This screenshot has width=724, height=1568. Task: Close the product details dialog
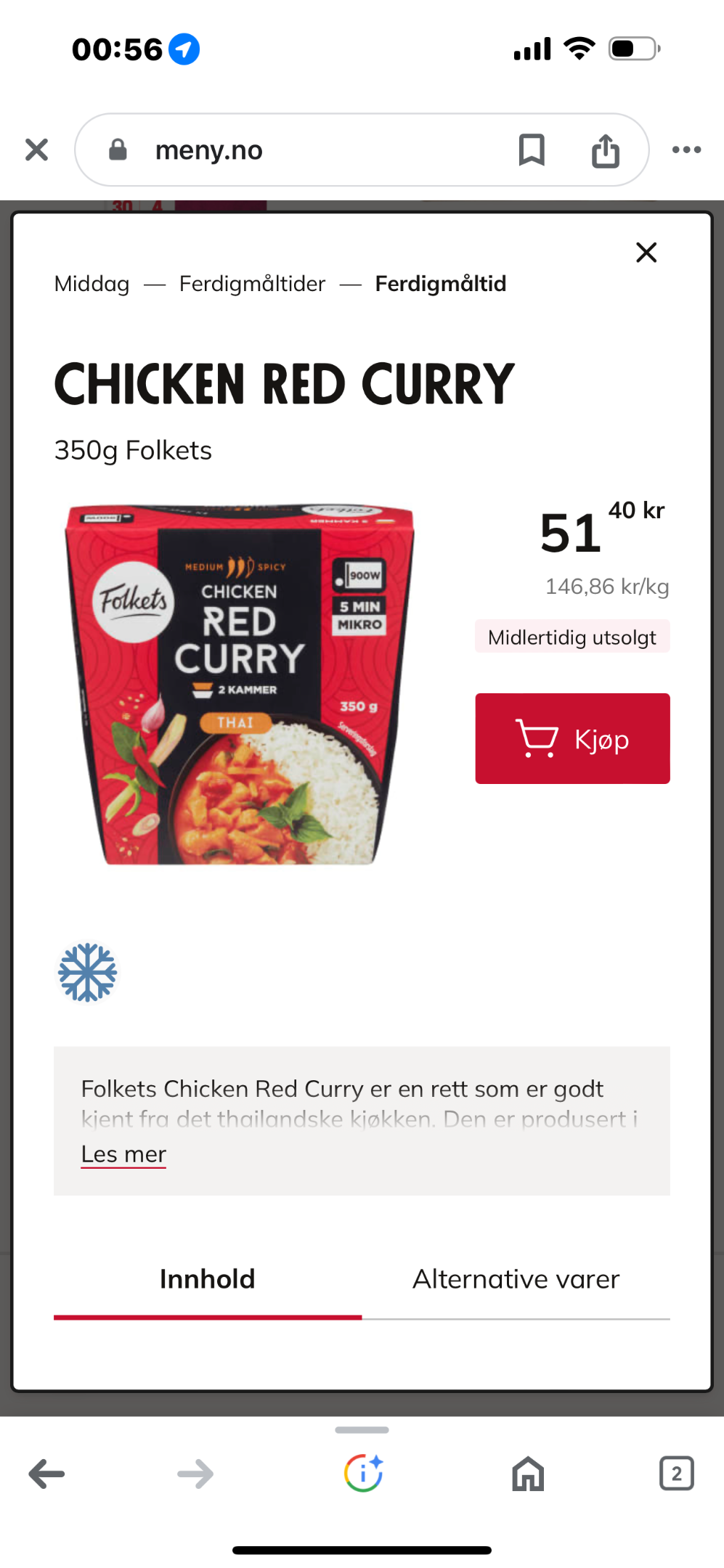click(x=646, y=253)
